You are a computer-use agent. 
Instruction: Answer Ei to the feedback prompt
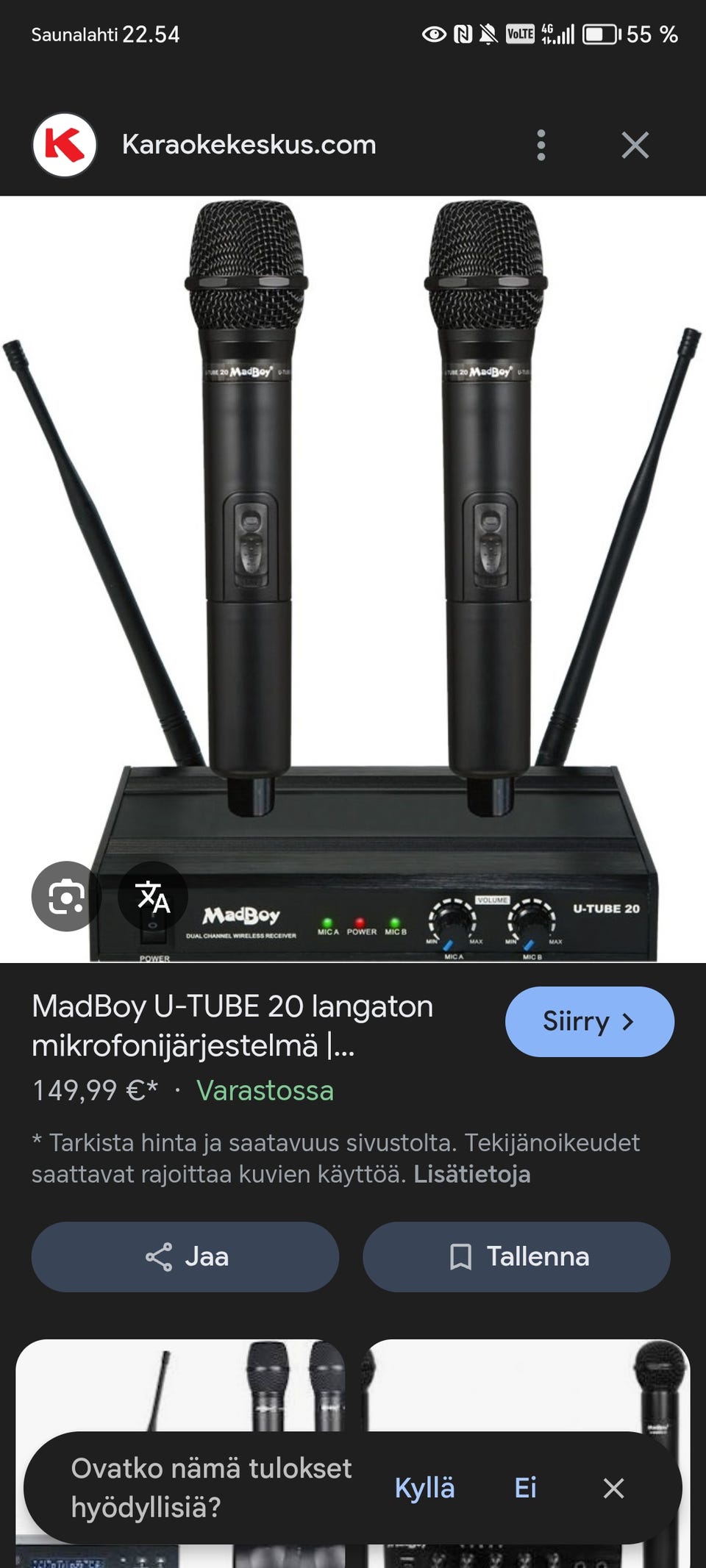(x=525, y=1488)
